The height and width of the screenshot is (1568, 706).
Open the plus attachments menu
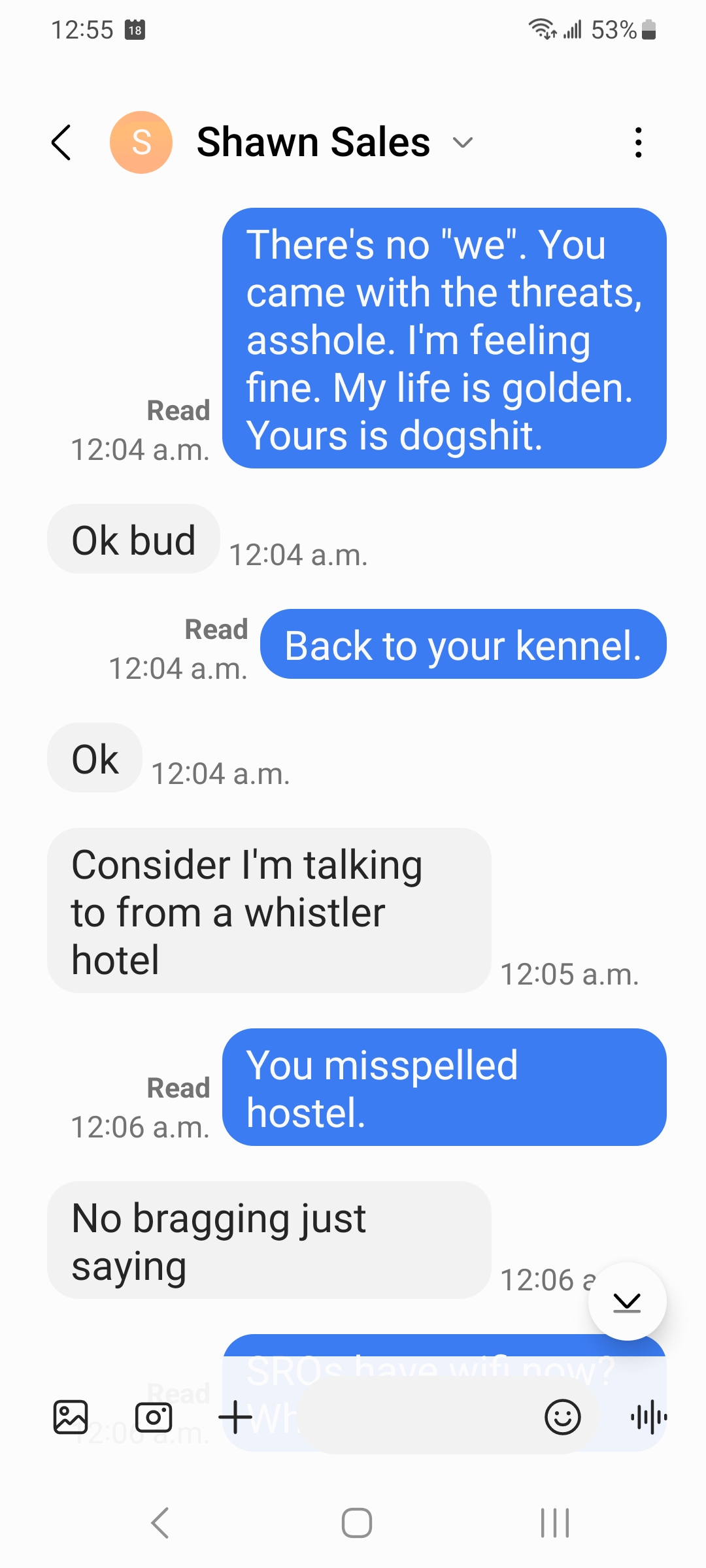(235, 1417)
